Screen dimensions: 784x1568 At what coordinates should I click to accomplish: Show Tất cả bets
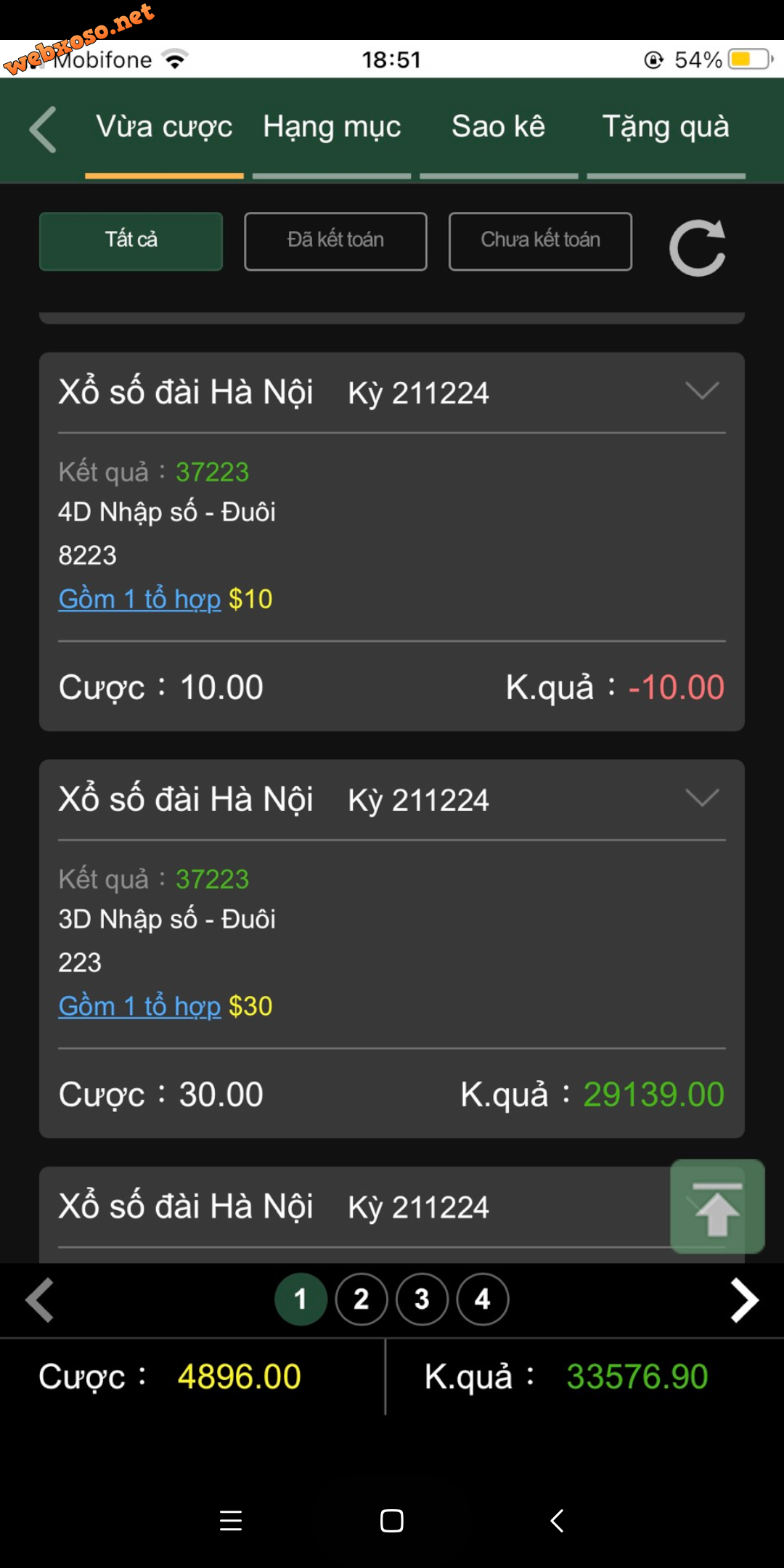click(x=131, y=241)
